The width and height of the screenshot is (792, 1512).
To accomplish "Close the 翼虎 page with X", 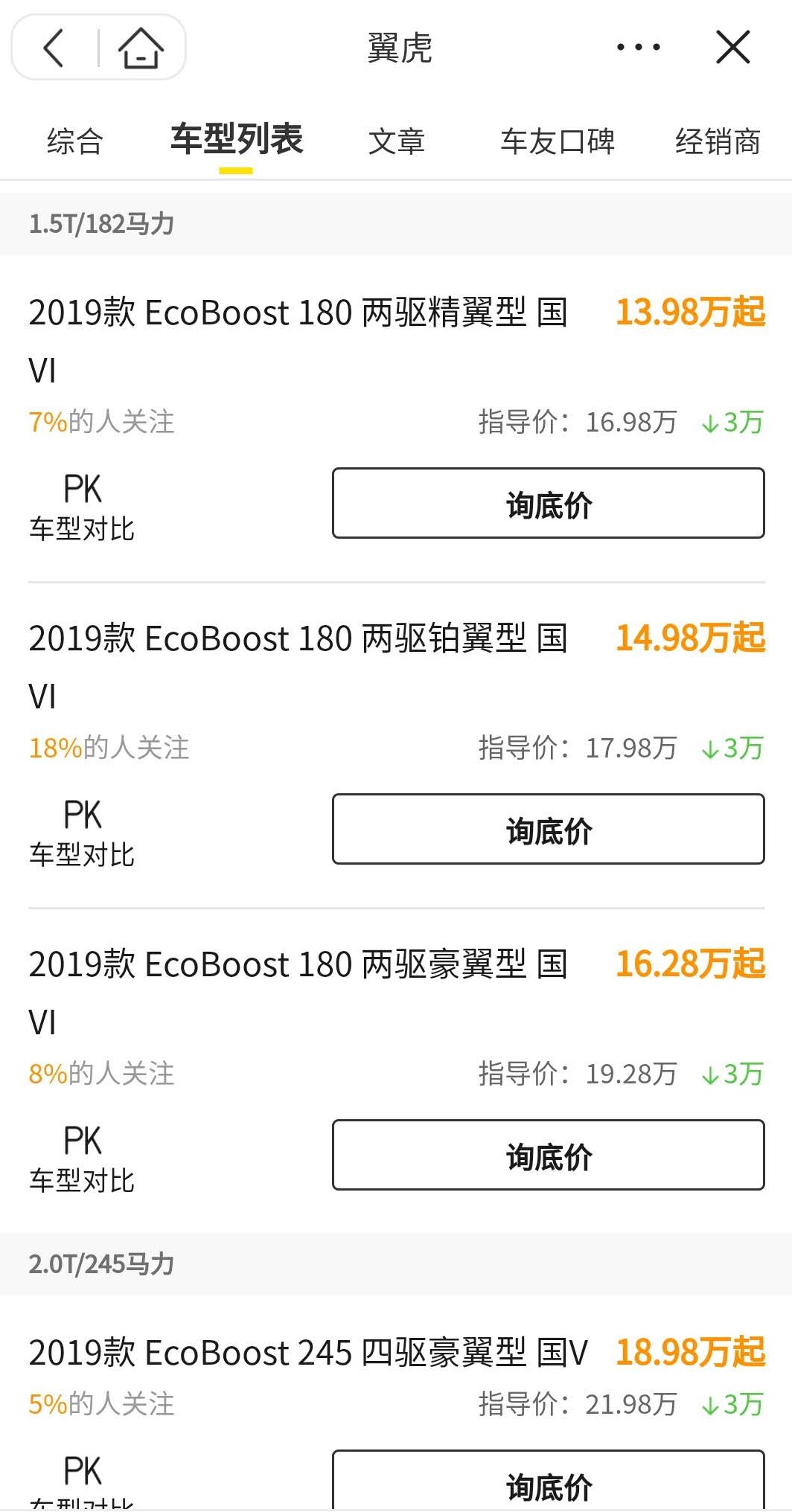I will click(x=734, y=46).
